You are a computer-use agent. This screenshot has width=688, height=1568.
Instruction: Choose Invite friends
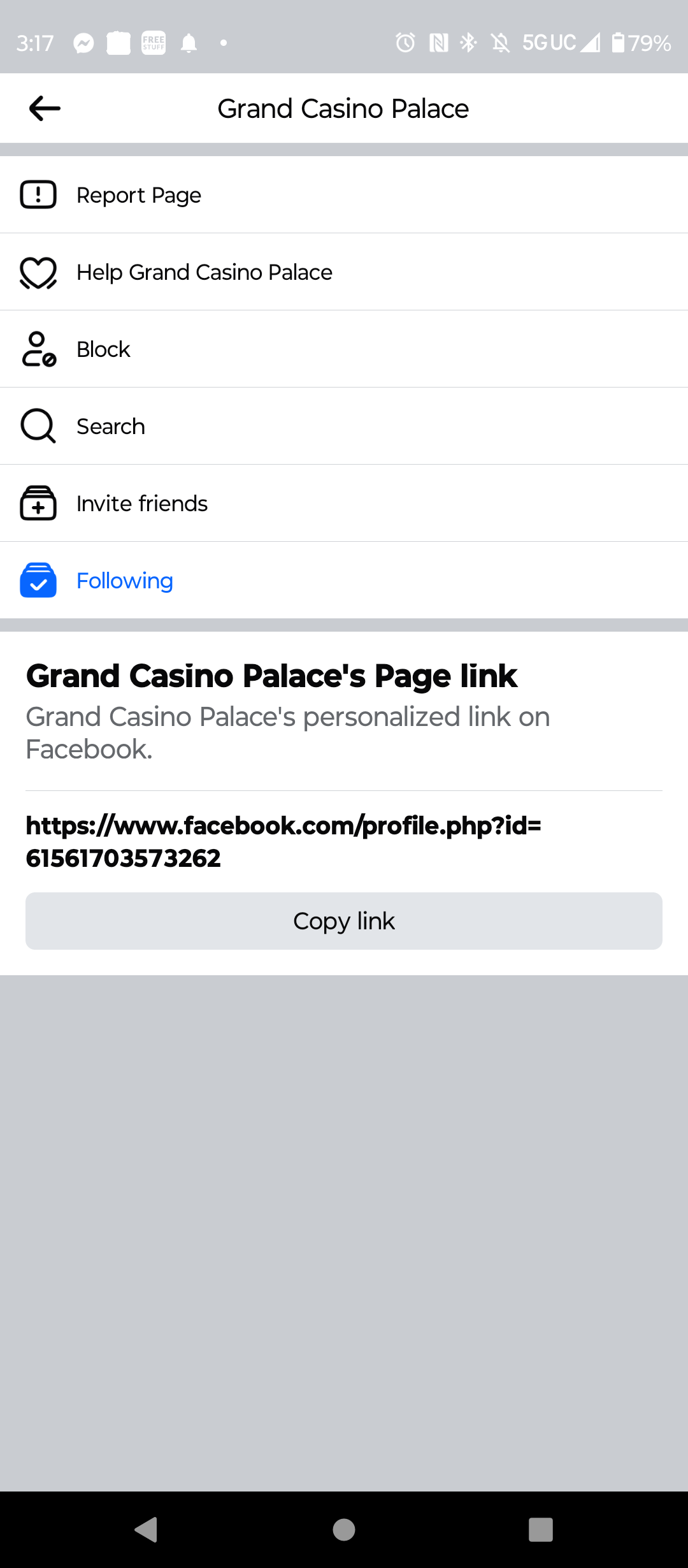344,504
